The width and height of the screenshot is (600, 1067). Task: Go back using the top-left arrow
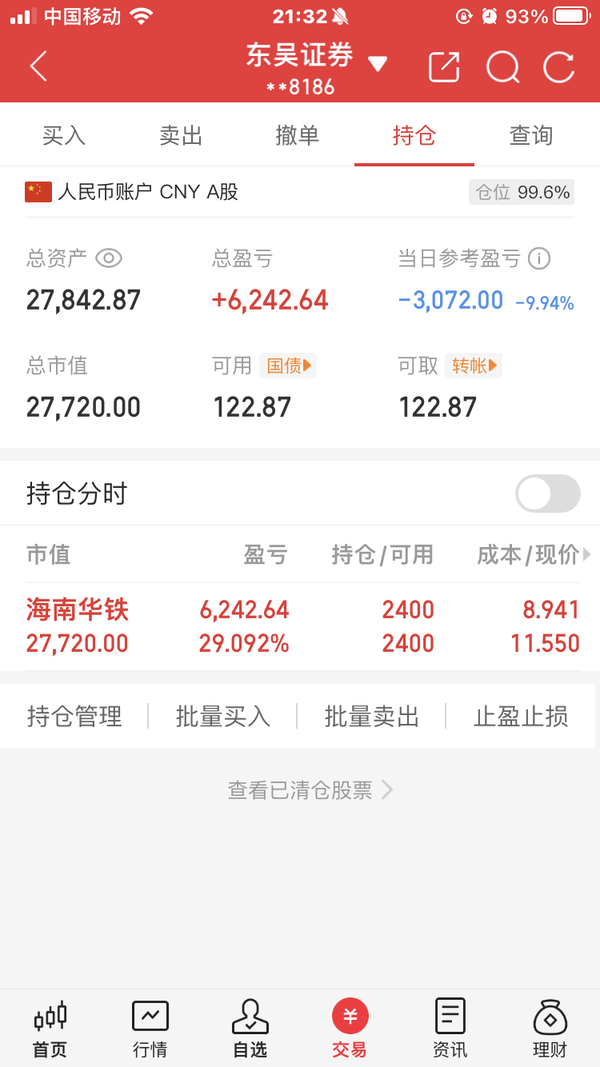(x=39, y=67)
